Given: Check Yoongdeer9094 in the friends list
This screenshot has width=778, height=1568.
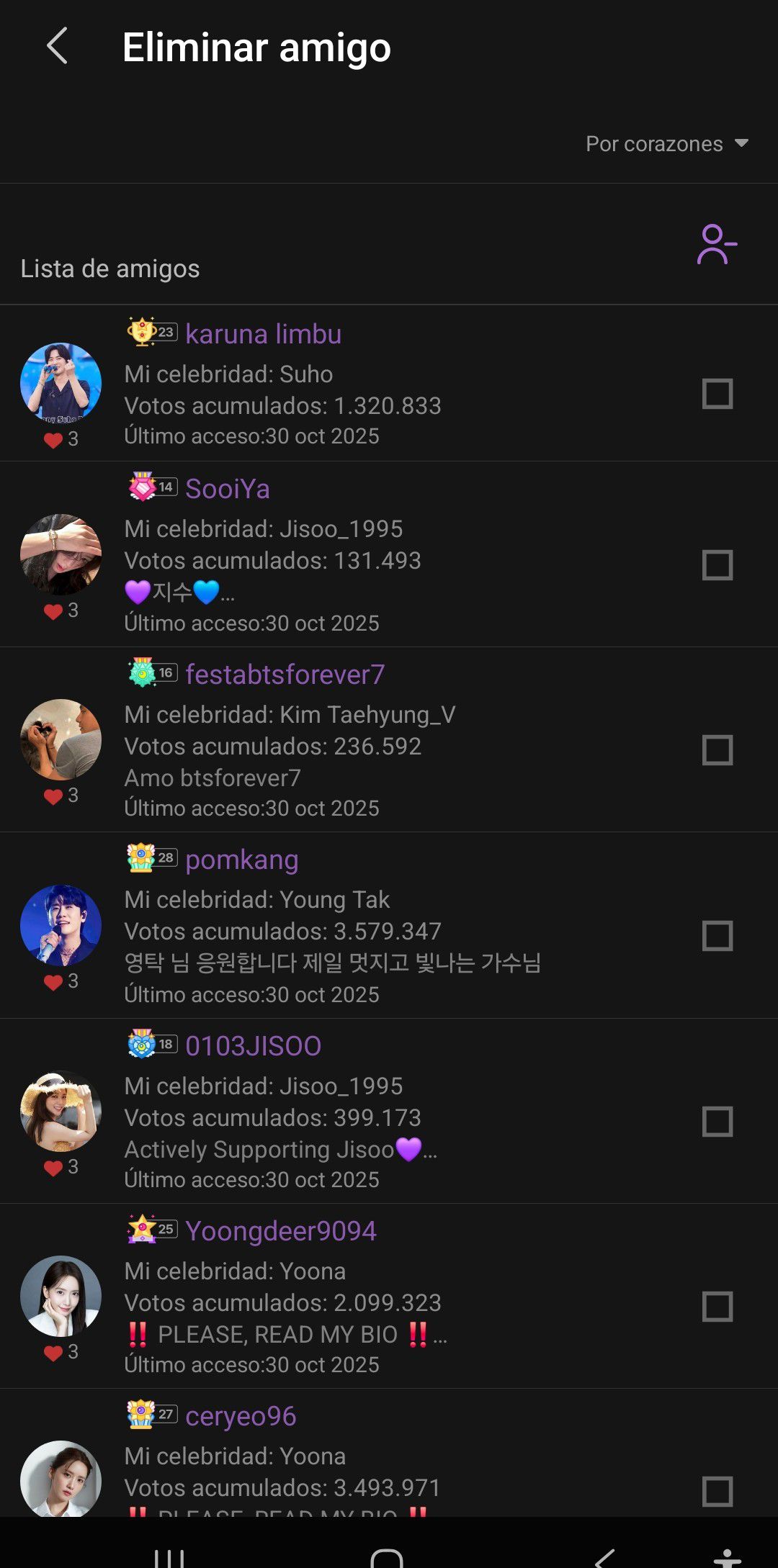Looking at the screenshot, I should [717, 1307].
